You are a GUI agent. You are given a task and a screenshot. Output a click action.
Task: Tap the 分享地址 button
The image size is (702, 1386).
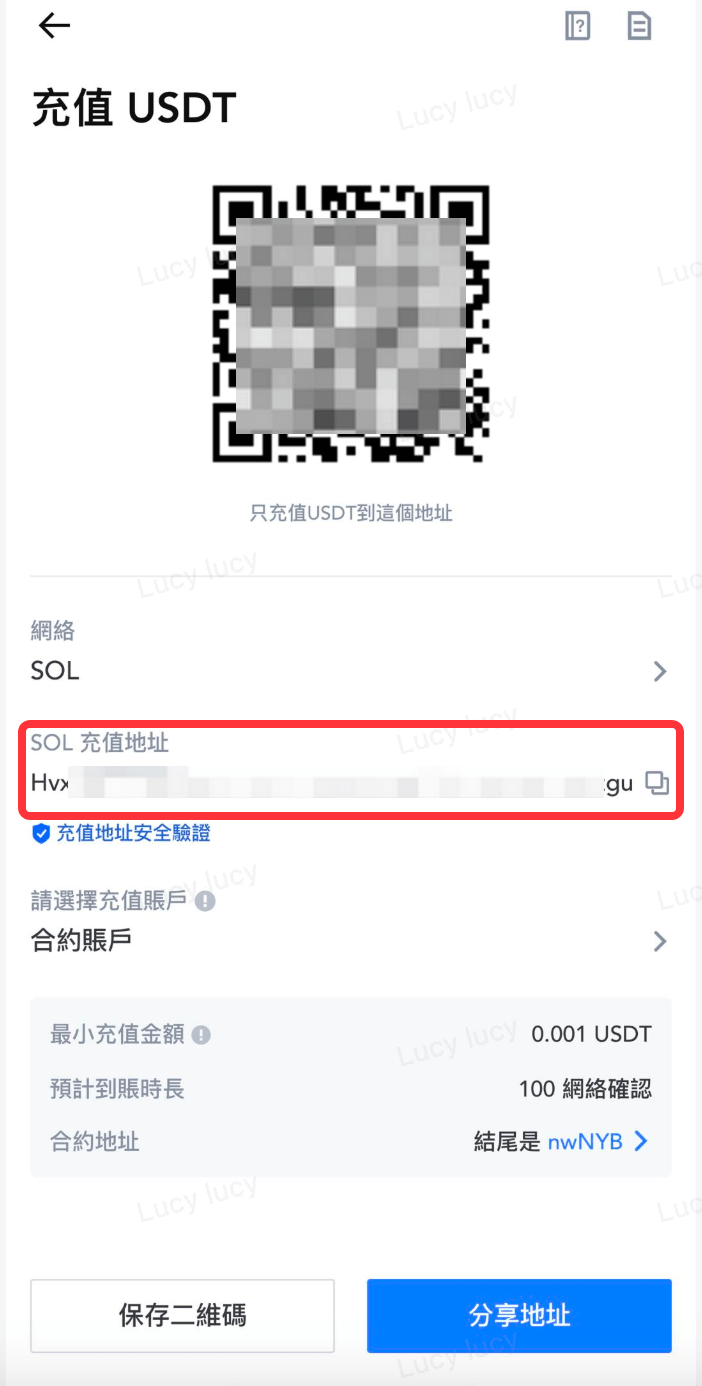click(x=519, y=1315)
